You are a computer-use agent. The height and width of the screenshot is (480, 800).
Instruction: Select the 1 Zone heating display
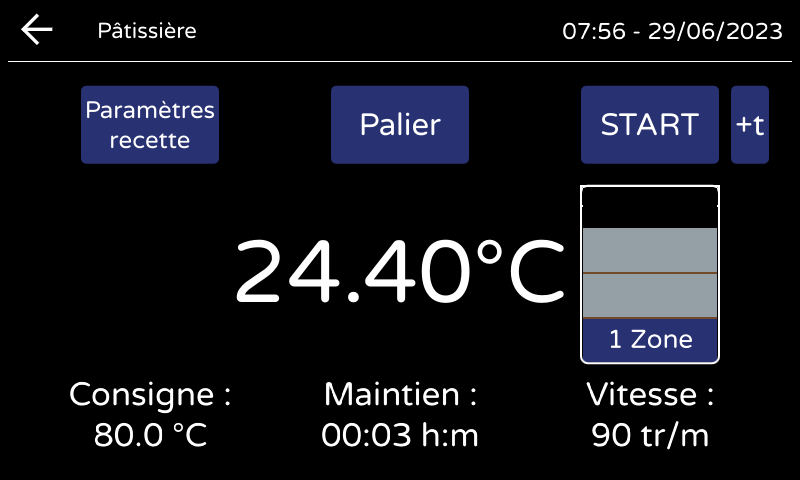[x=650, y=275]
